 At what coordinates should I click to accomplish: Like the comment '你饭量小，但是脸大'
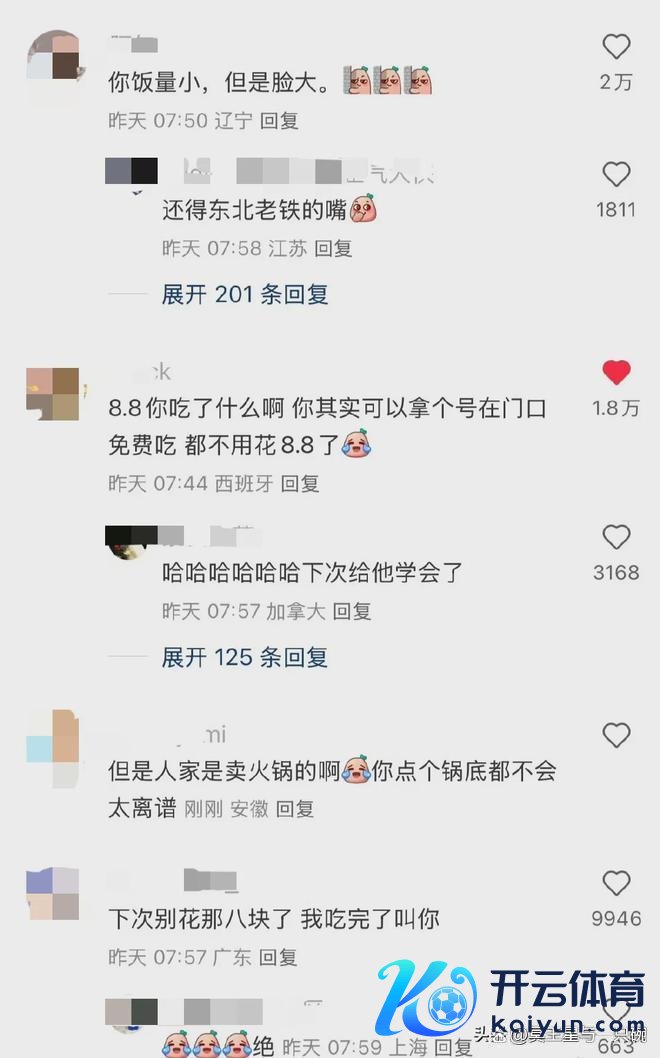click(x=616, y=47)
